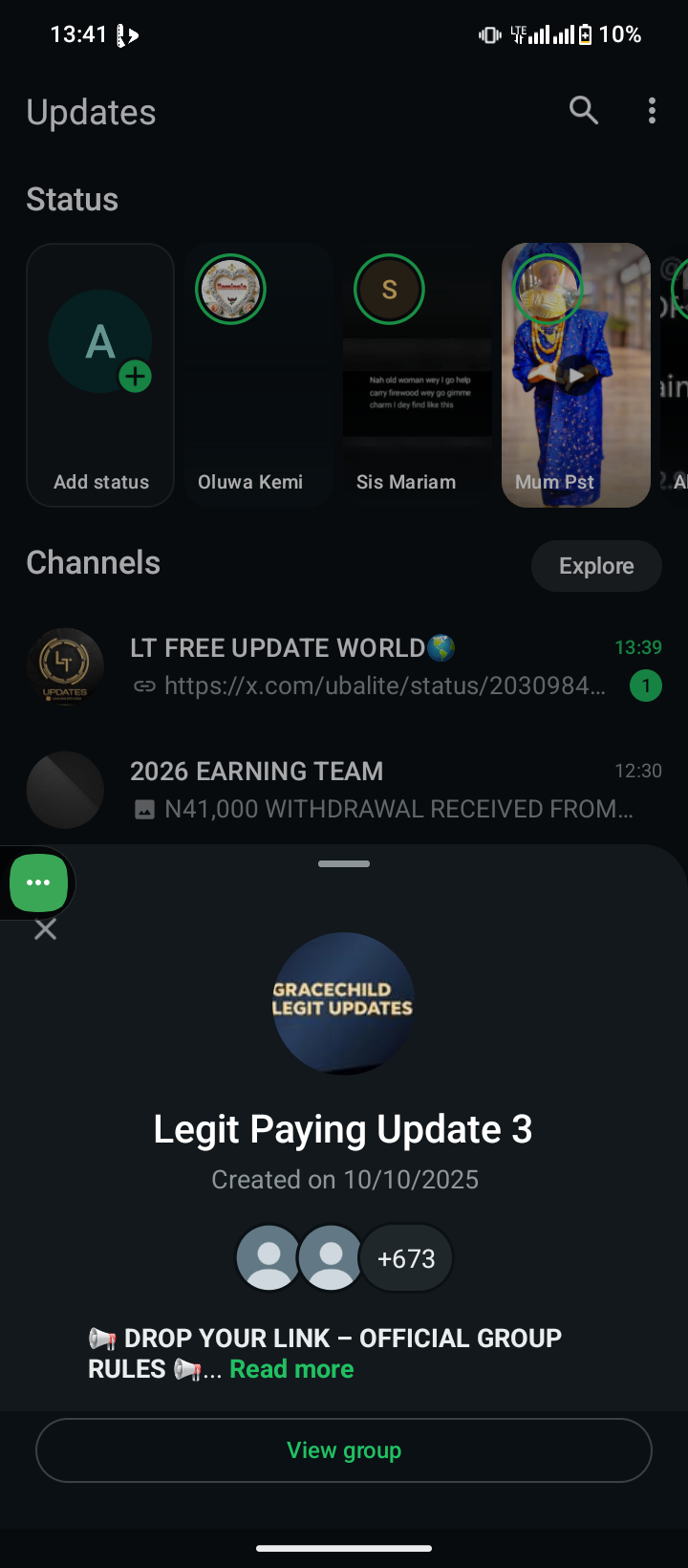Tap Read more on group description

point(291,1369)
